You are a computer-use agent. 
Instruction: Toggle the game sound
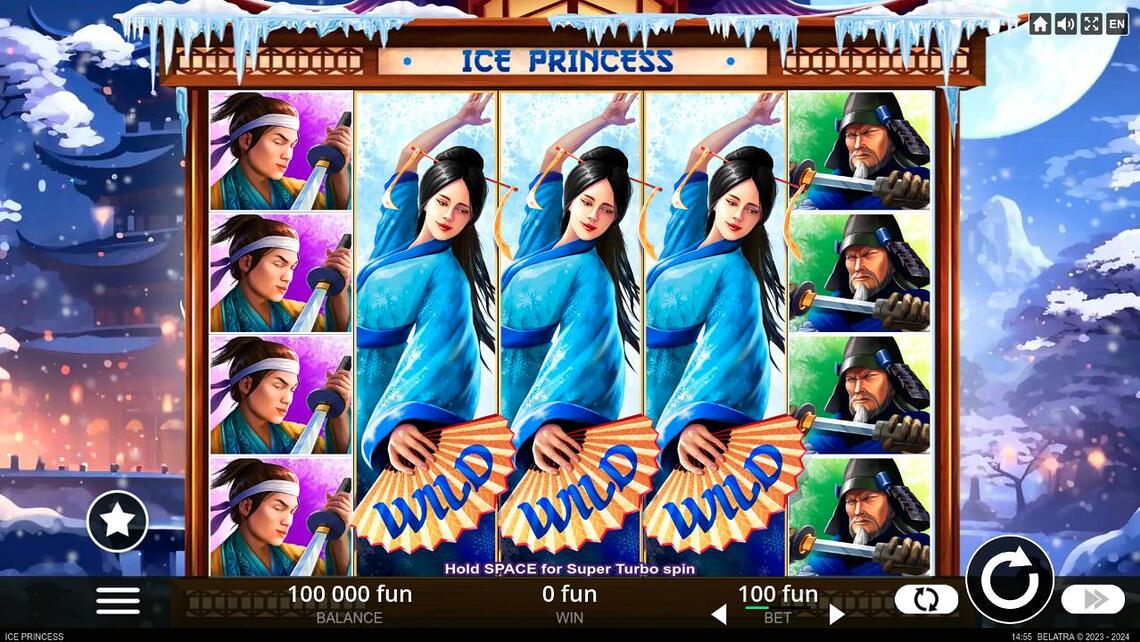point(1066,24)
